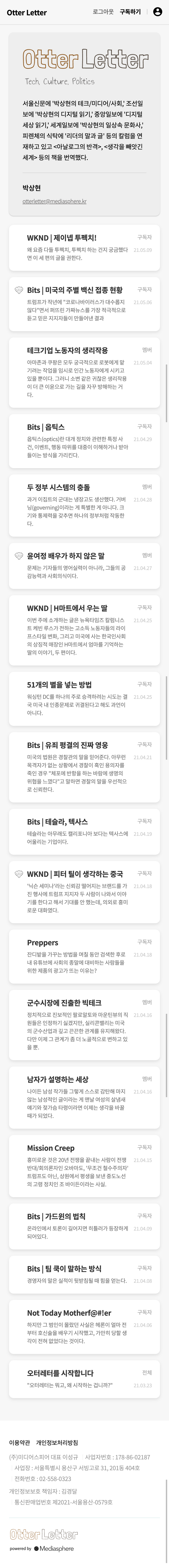The image size is (169, 1568).
Task: View the 이용약관 terms page
Action: point(19,1442)
